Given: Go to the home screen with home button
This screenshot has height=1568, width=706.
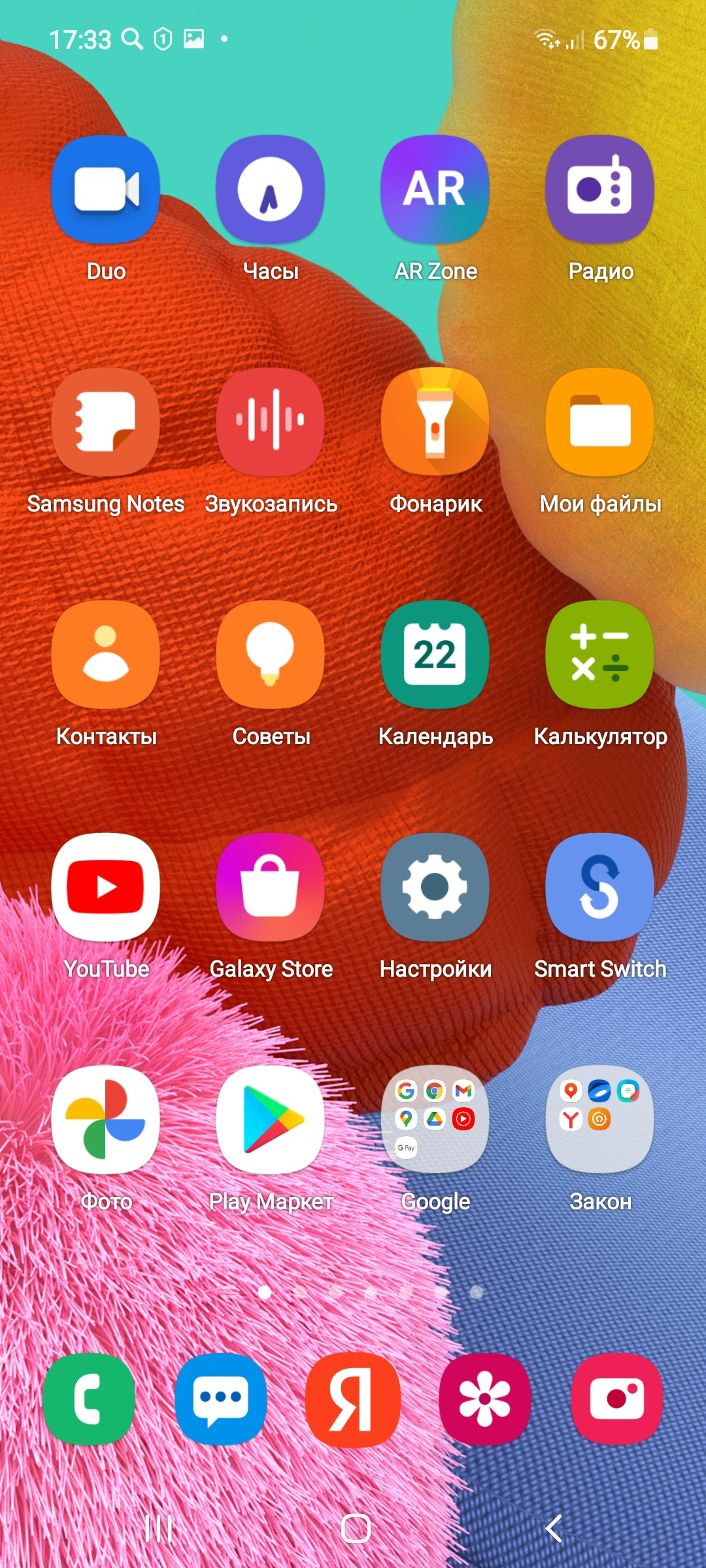Looking at the screenshot, I should pos(356,1528).
